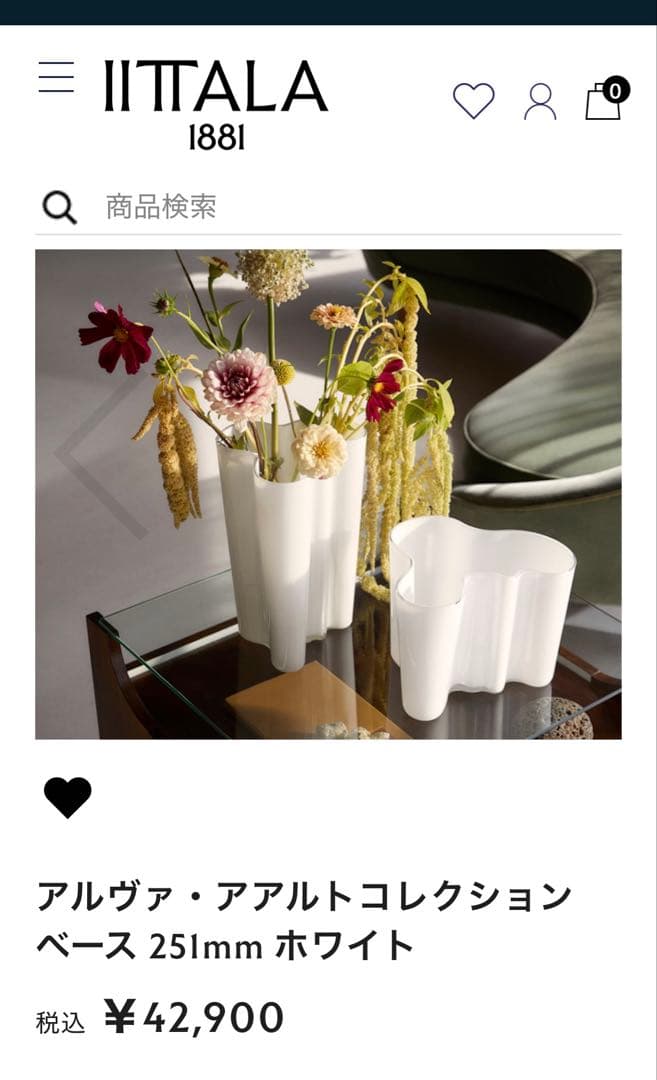View the shopping bag
This screenshot has width=657, height=1080.
pyautogui.click(x=605, y=100)
